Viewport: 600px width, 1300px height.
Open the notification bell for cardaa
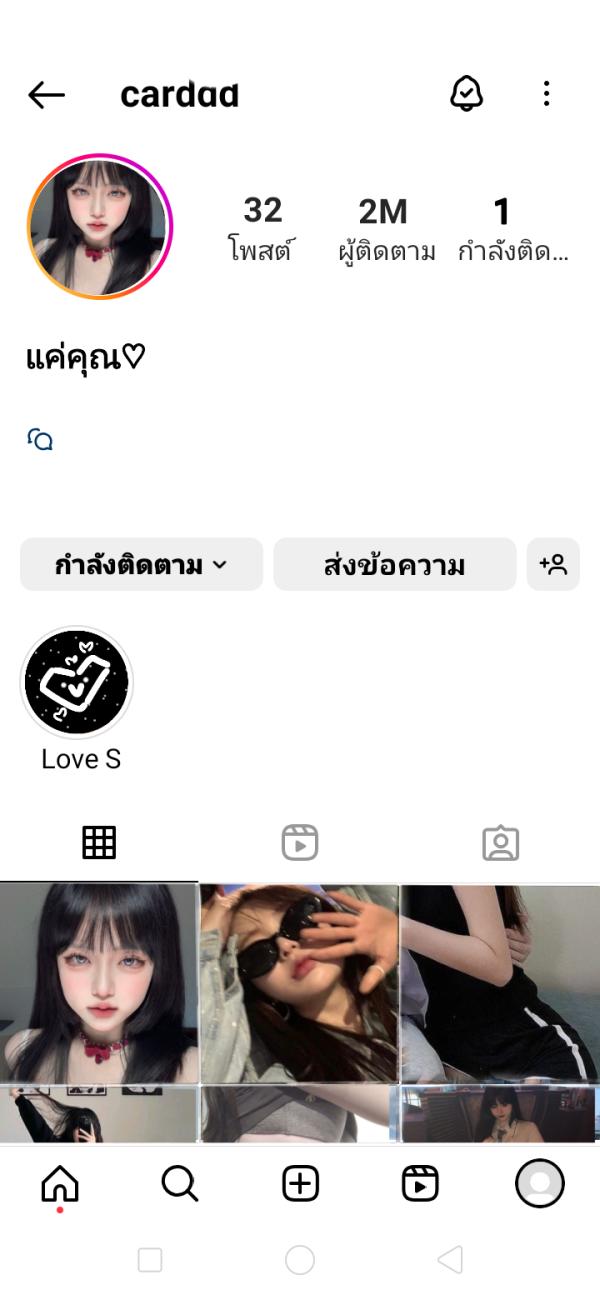(x=466, y=94)
